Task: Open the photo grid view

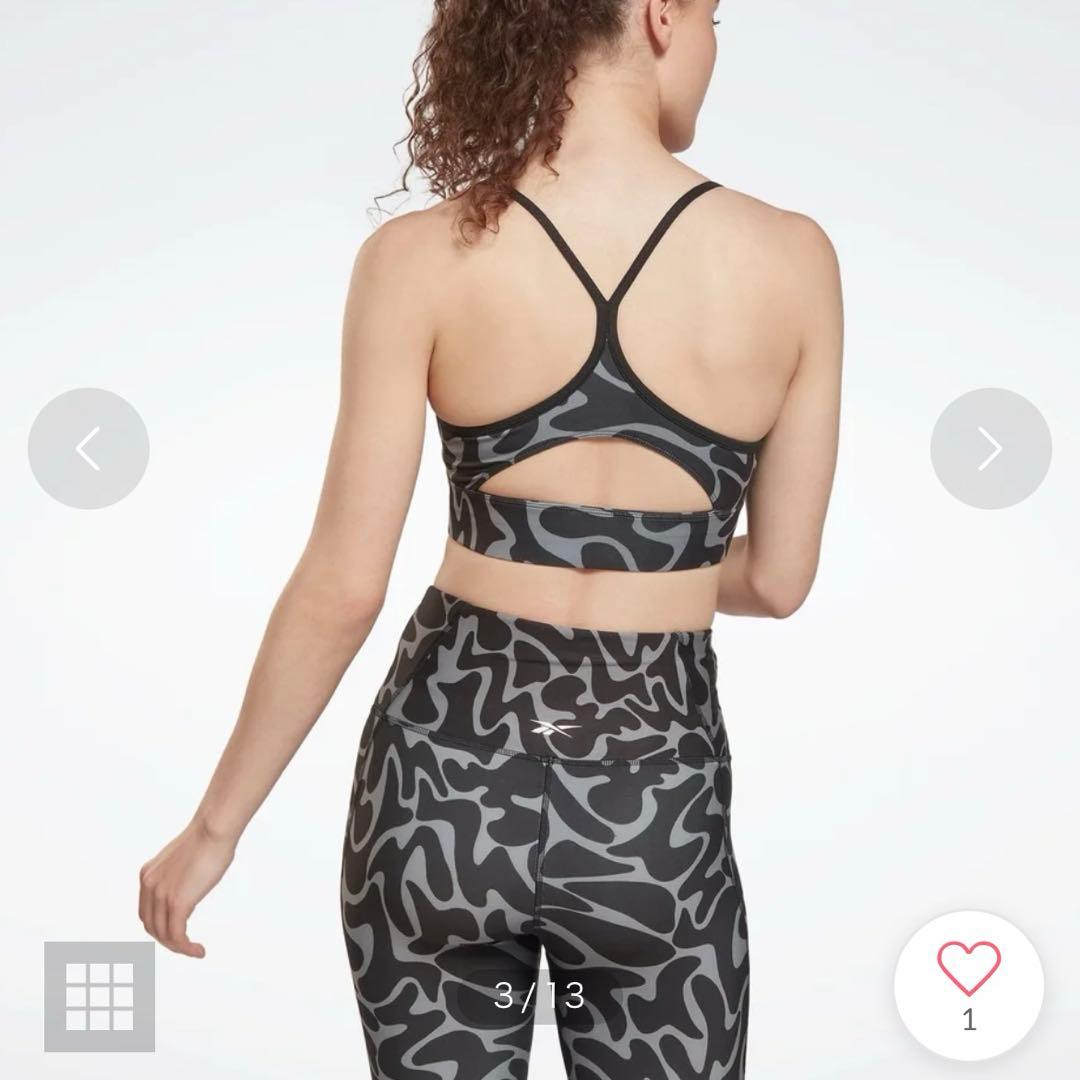Action: (x=99, y=996)
